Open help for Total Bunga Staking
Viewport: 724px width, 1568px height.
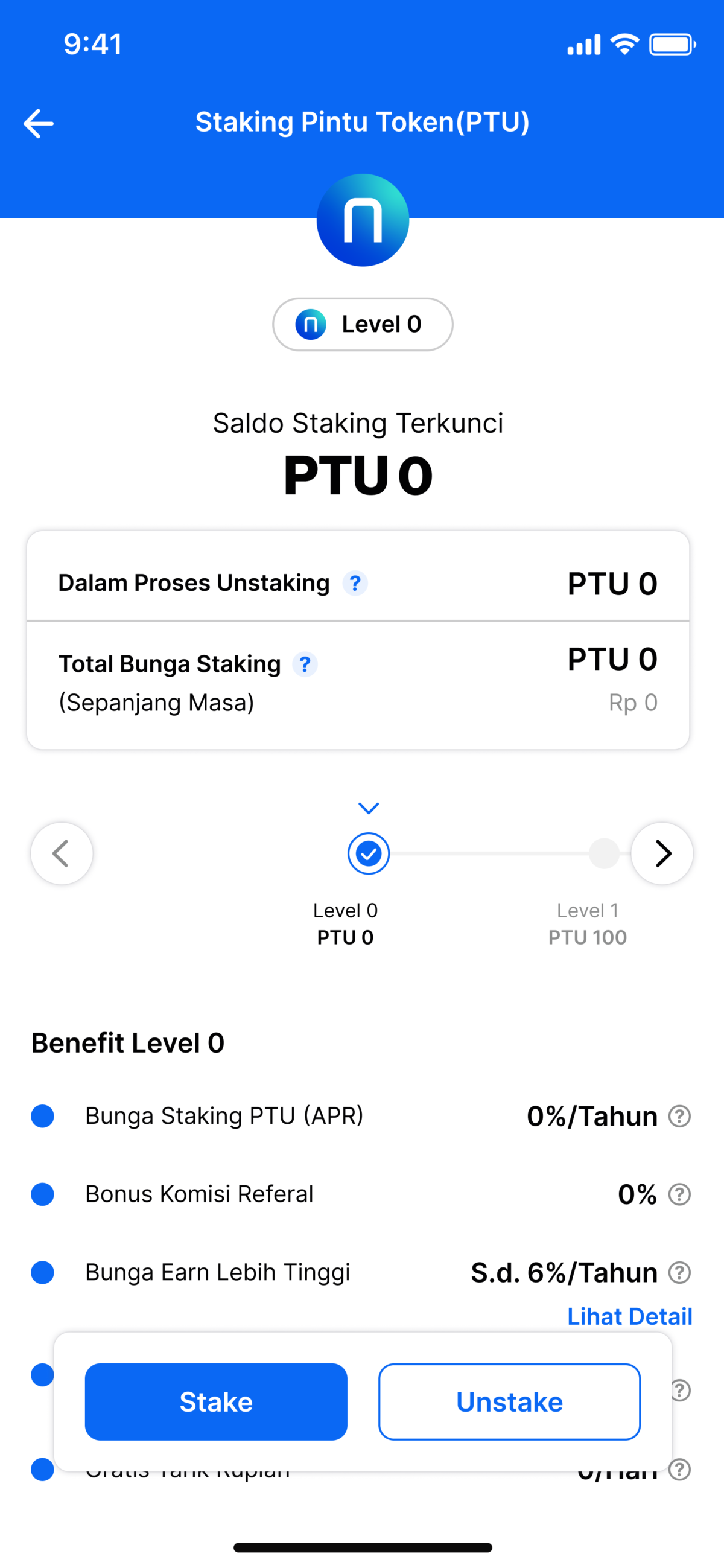coord(306,664)
